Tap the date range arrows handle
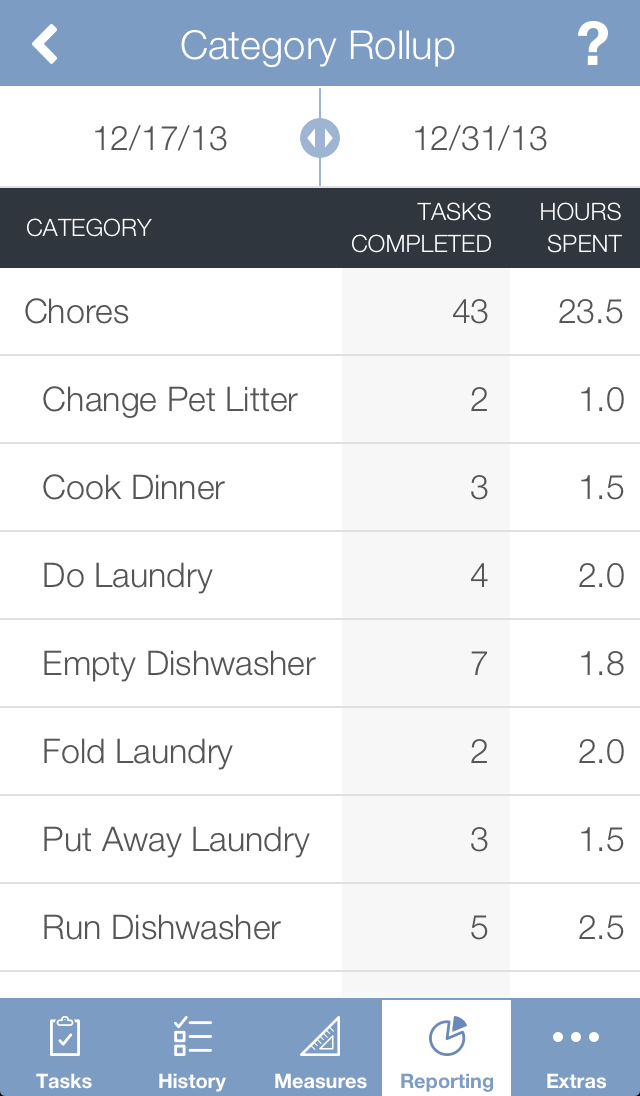The width and height of the screenshot is (640, 1096). click(x=320, y=138)
